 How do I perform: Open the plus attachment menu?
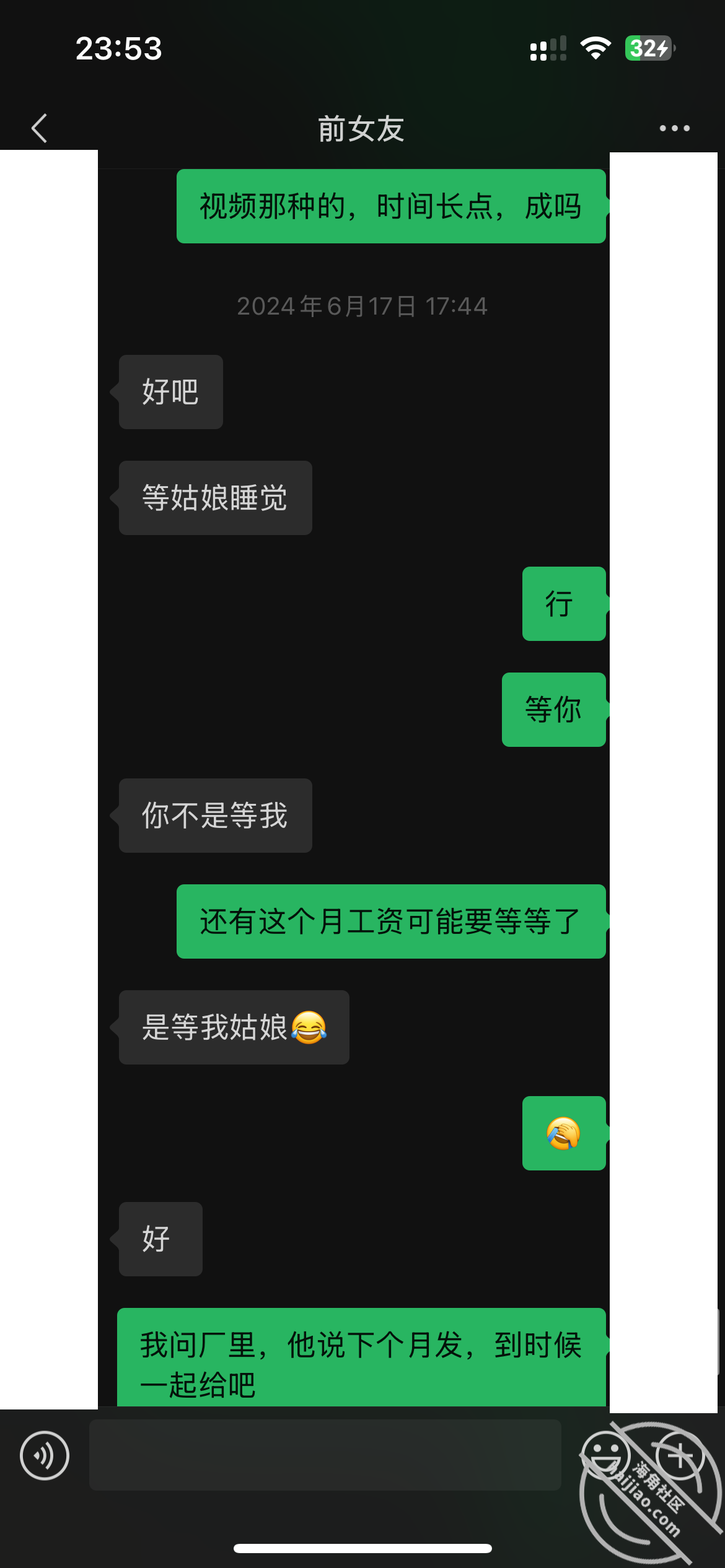(679, 1455)
